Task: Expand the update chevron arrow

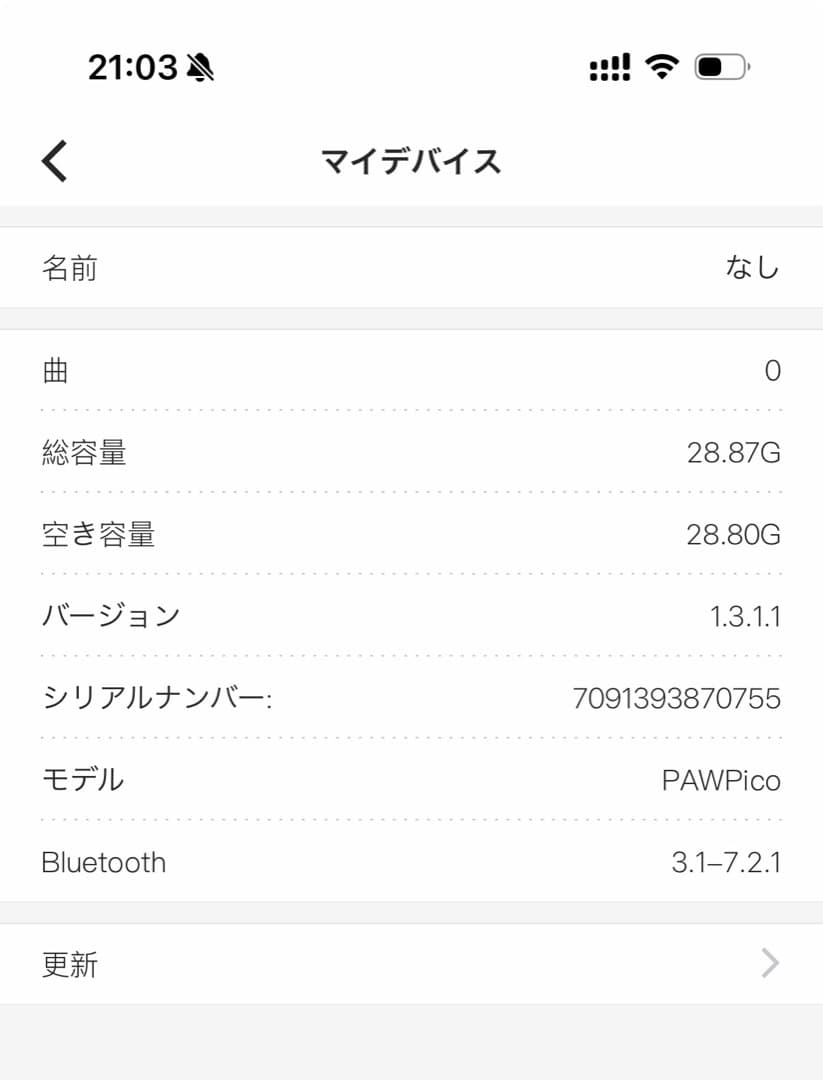Action: (769, 963)
